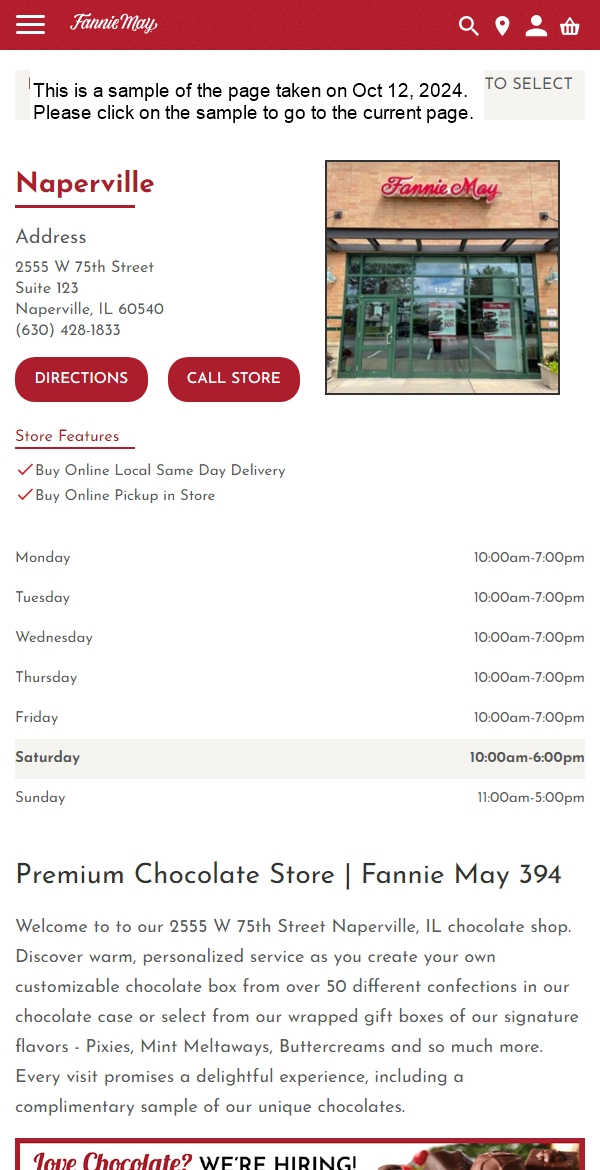600x1170 pixels.
Task: Open the hamburger menu
Action: pos(30,25)
